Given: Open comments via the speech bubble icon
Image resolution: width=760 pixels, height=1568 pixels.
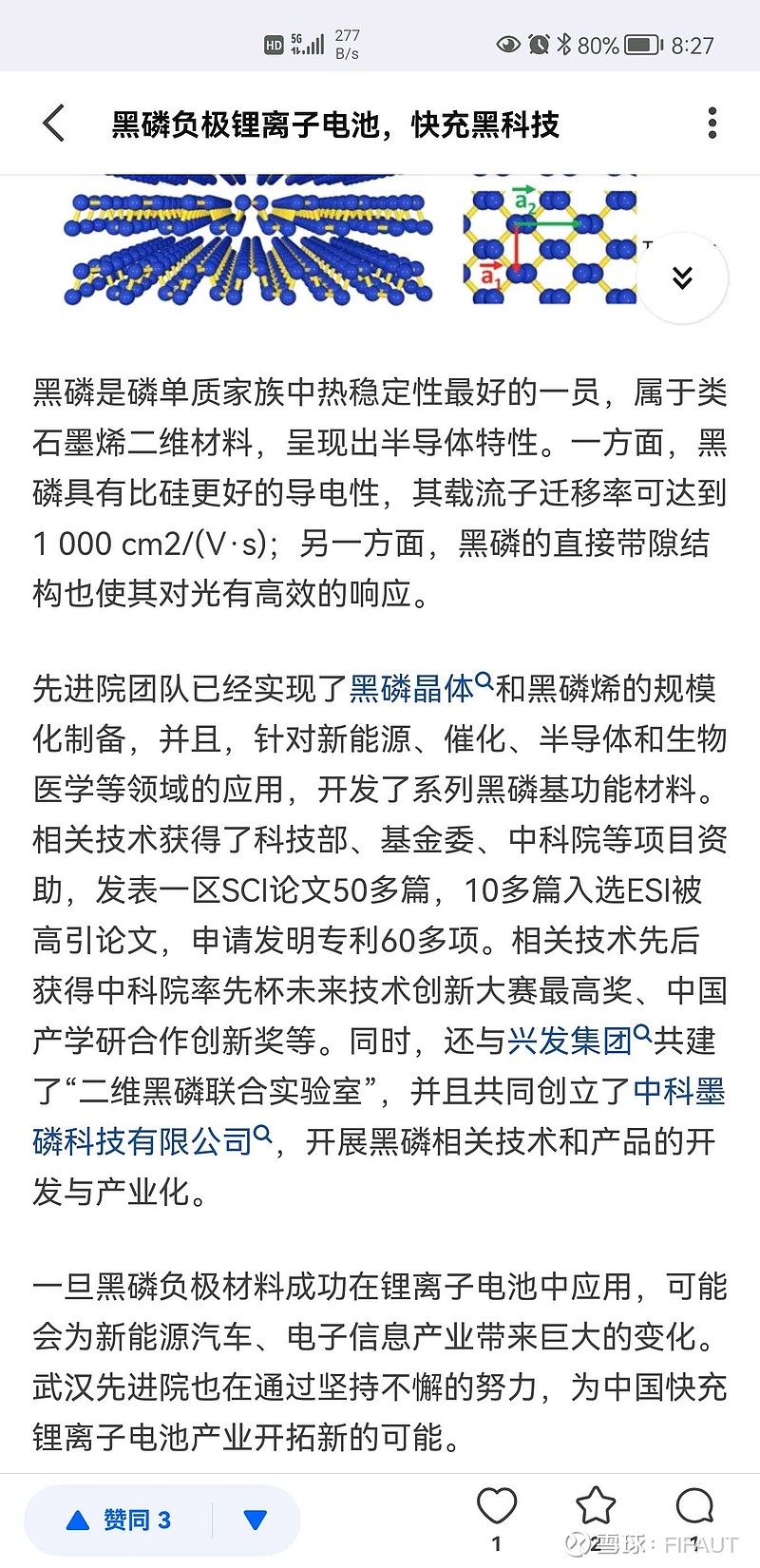Looking at the screenshot, I should [694, 1506].
